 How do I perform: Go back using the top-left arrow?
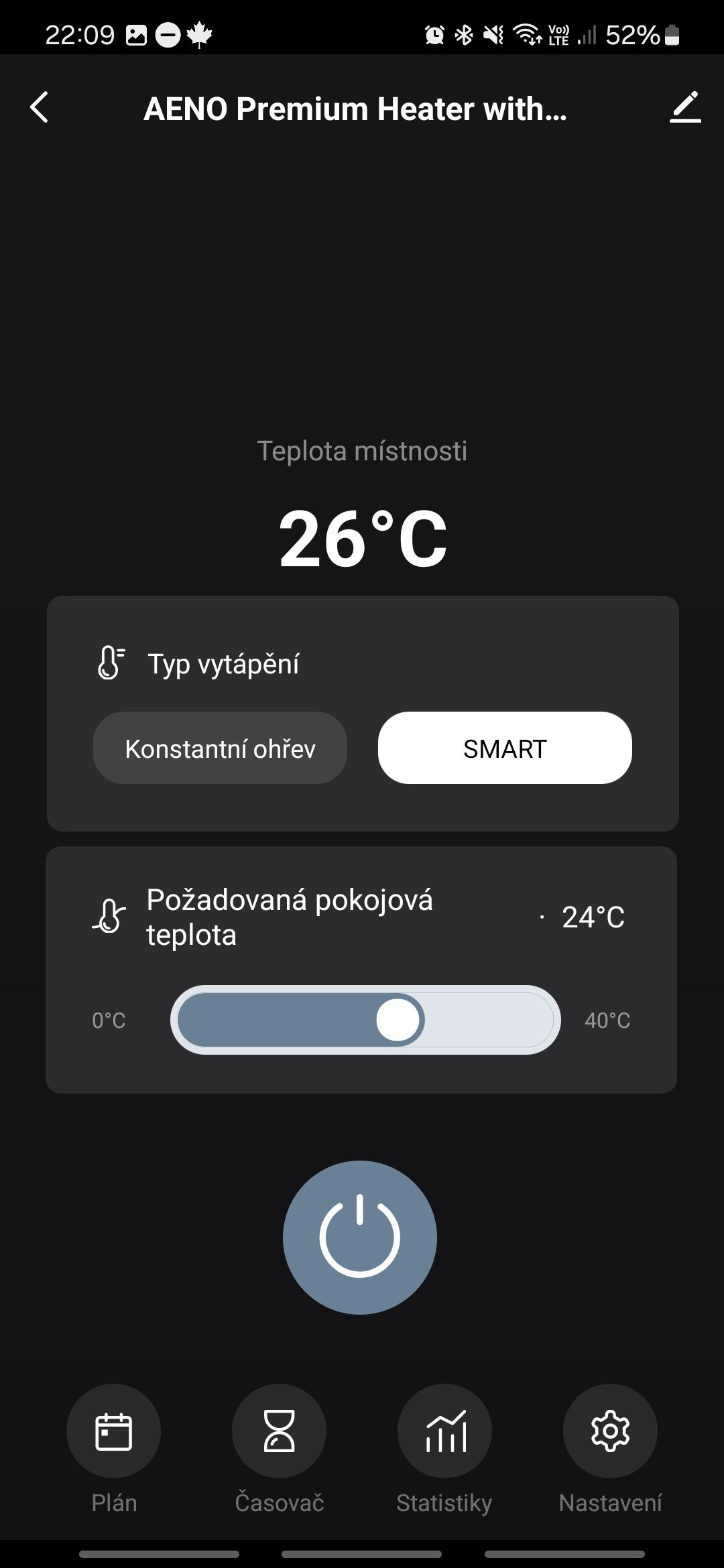tap(40, 107)
